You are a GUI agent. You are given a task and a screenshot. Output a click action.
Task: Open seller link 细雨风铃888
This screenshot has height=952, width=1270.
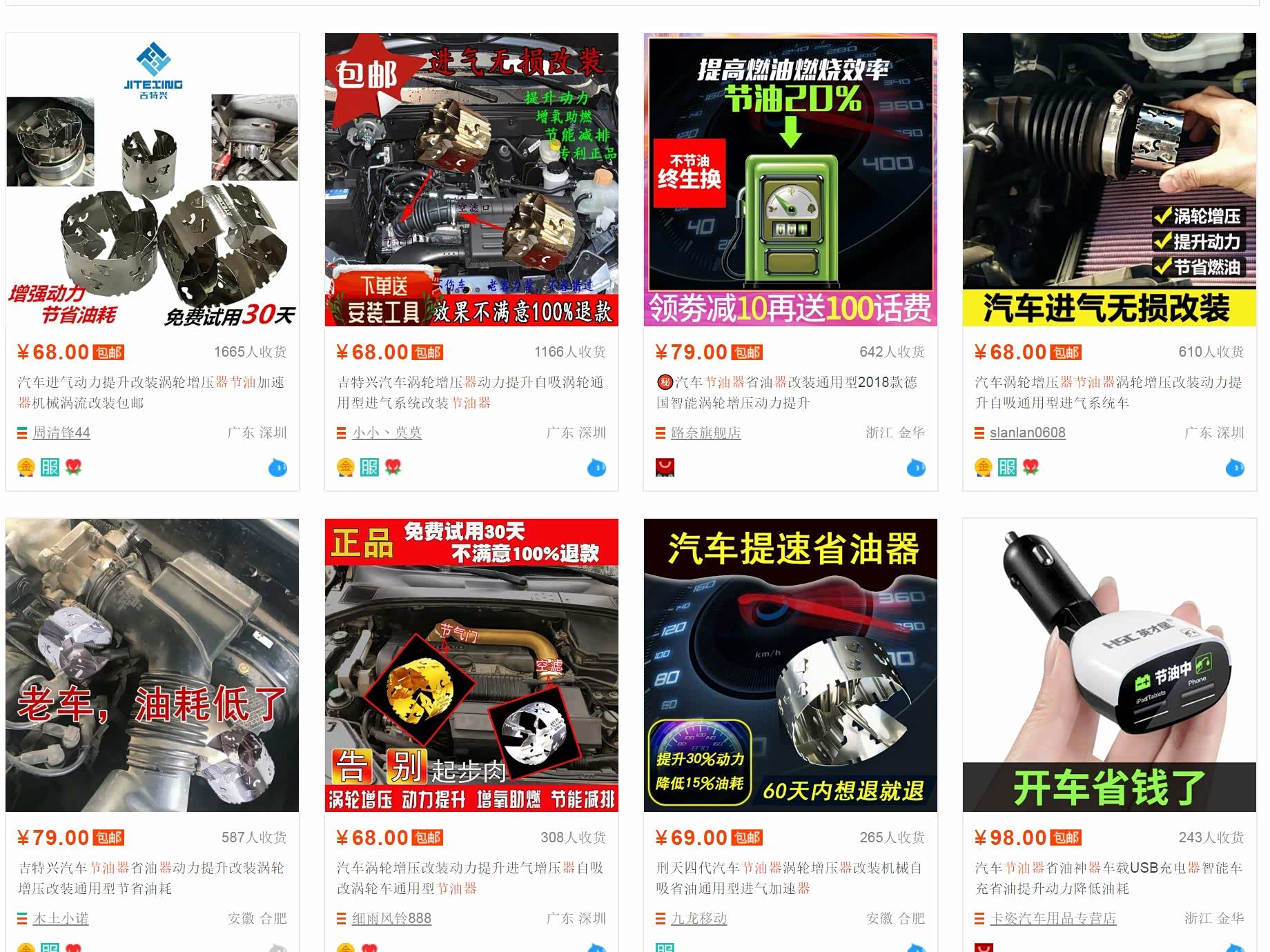[x=391, y=919]
